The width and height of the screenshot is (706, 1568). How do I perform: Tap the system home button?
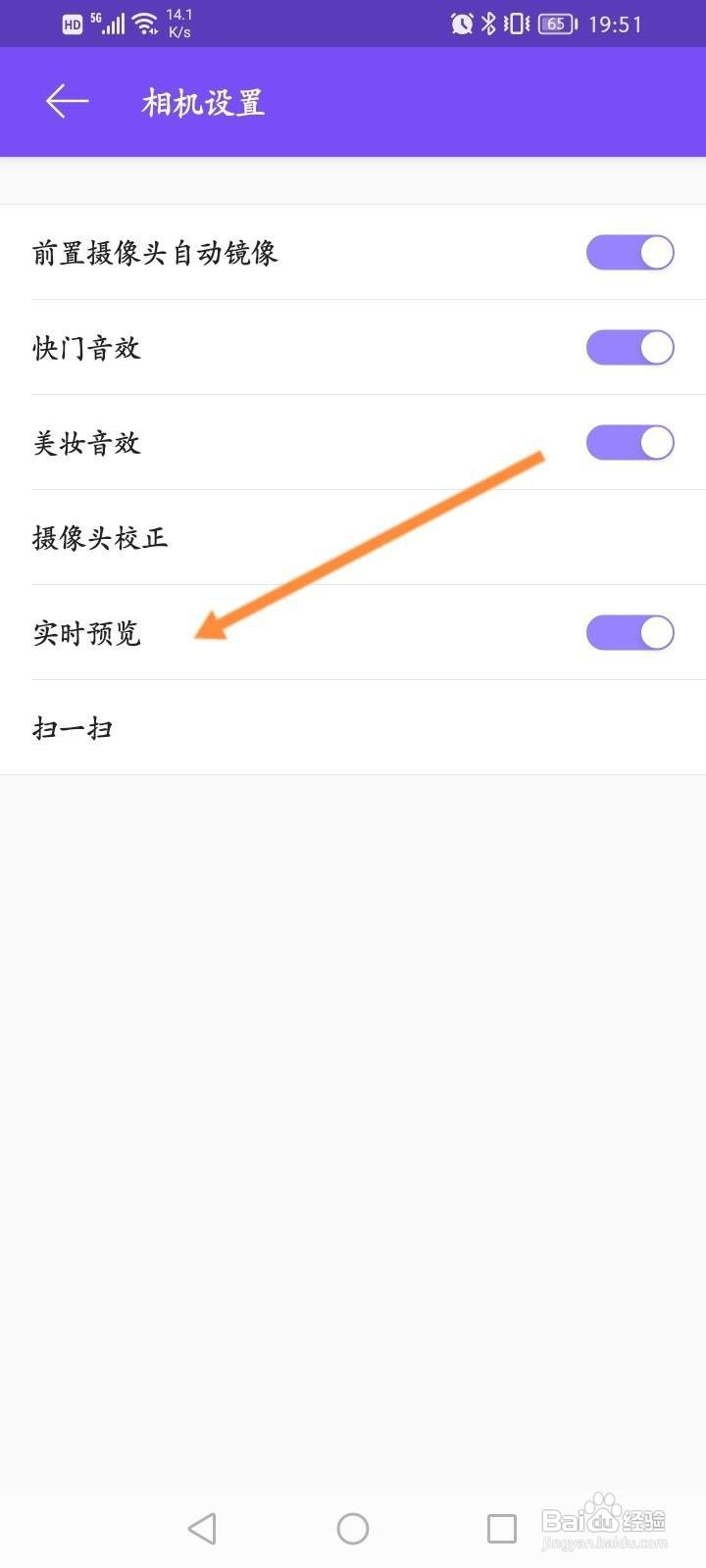click(x=353, y=1529)
